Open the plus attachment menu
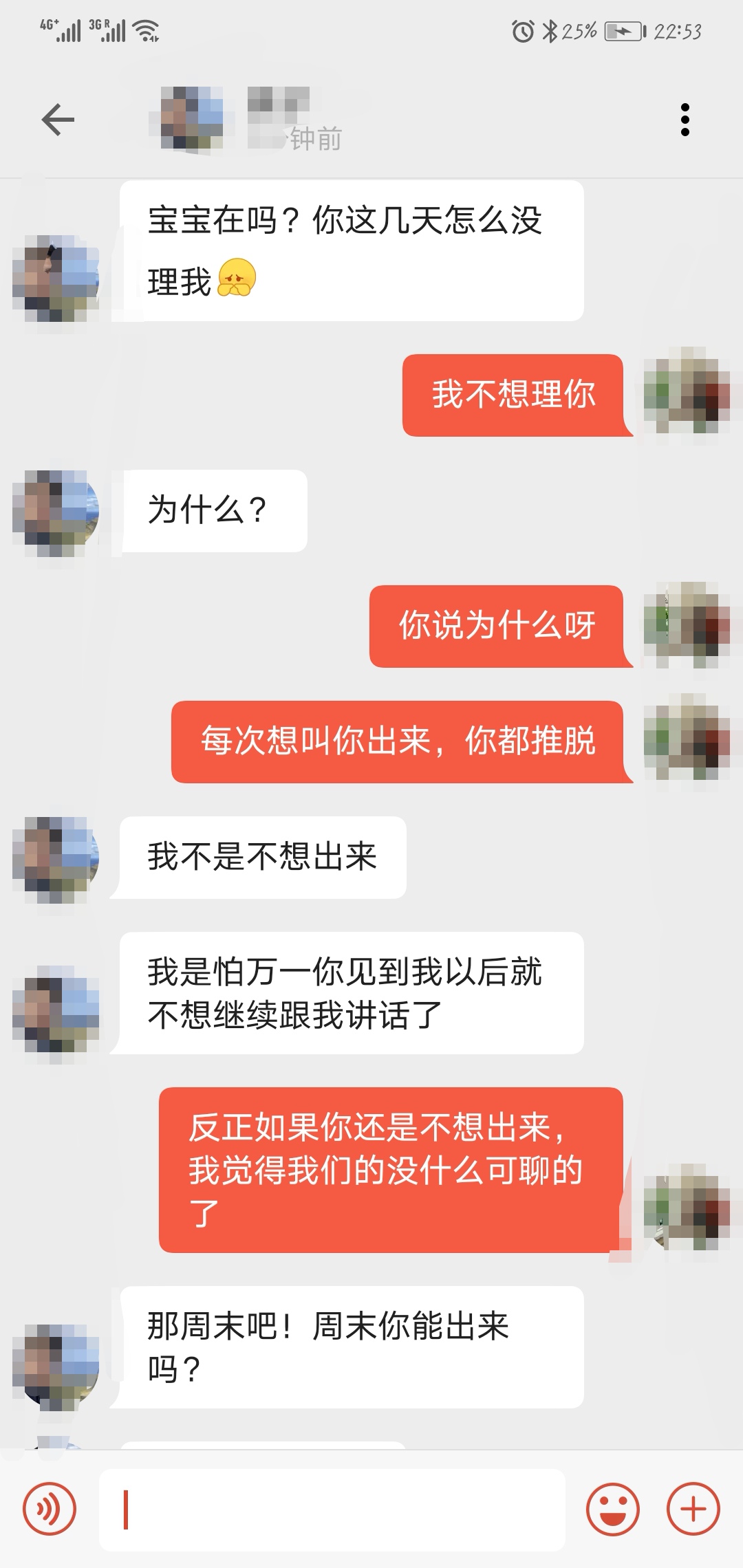This screenshot has width=743, height=1568. pos(693,1510)
